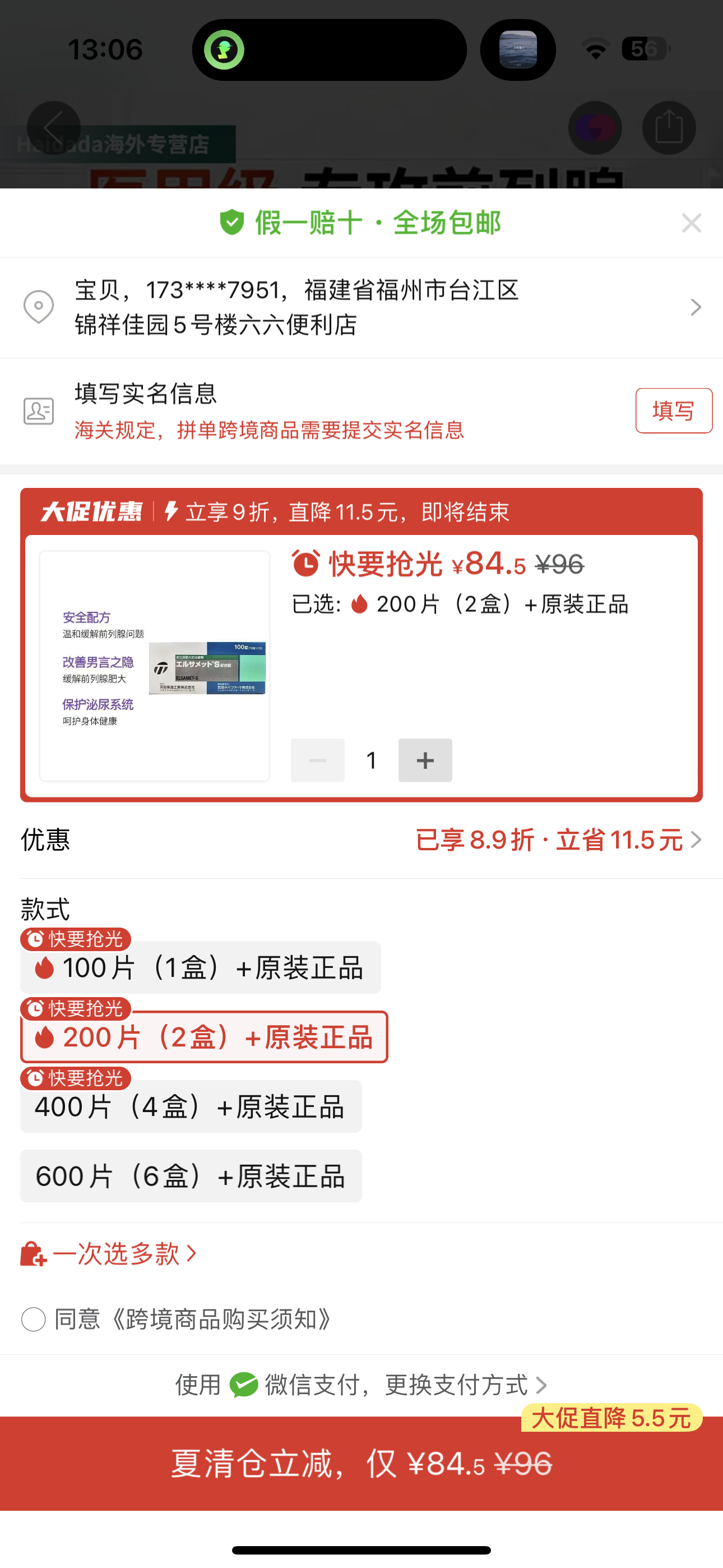The width and height of the screenshot is (723, 1568).
Task: Agree to 跨境商品购买须知
Action: click(34, 1320)
